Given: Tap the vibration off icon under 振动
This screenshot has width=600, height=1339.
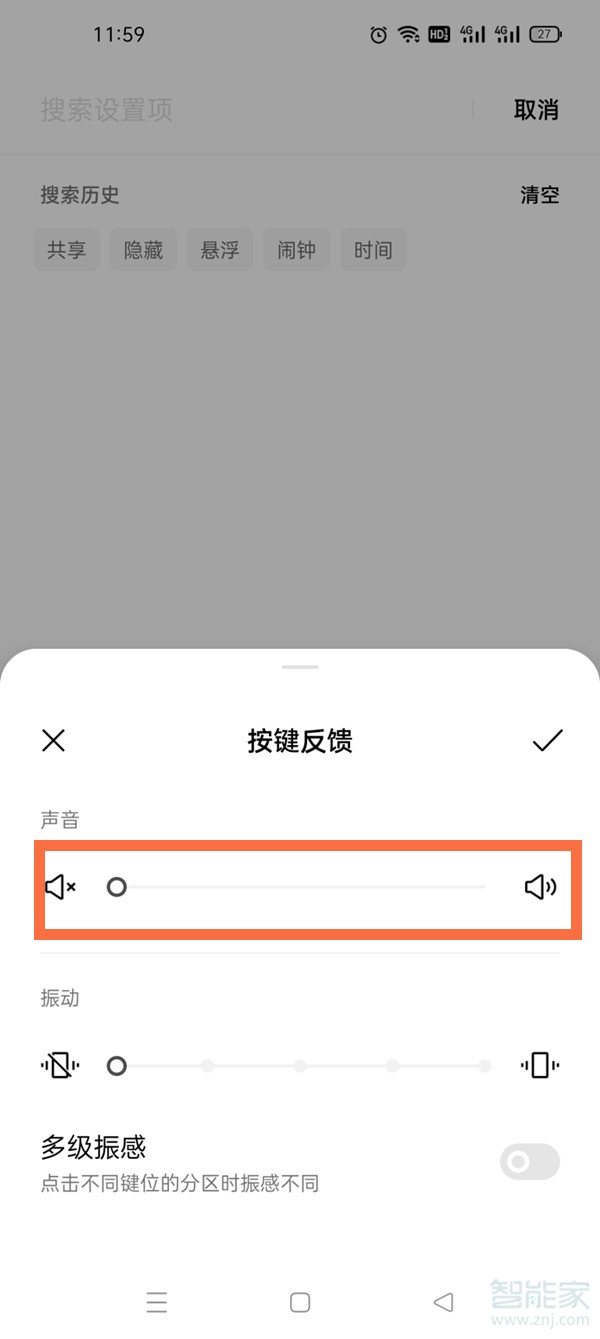Looking at the screenshot, I should click(60, 1066).
